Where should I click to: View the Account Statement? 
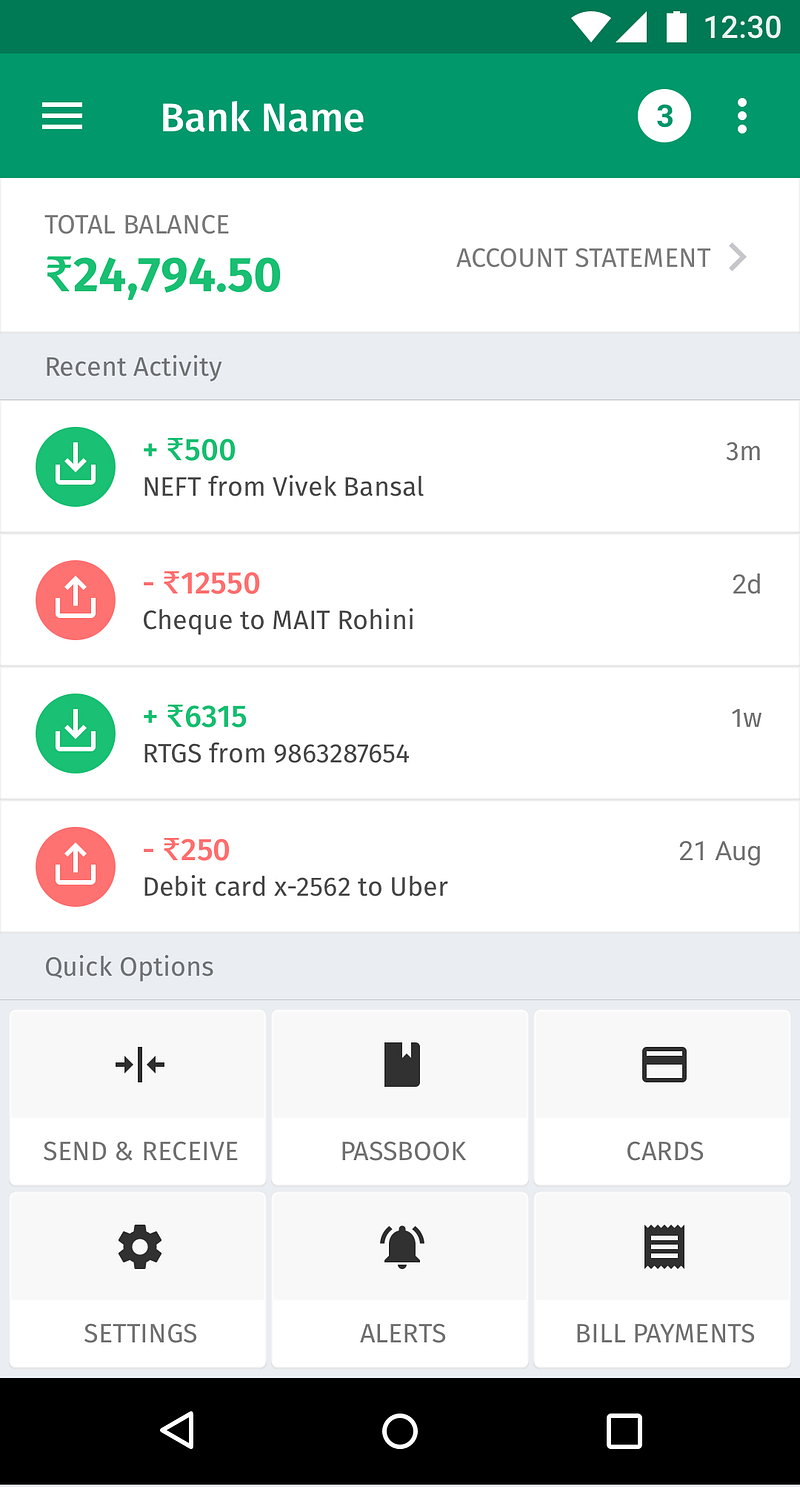601,258
